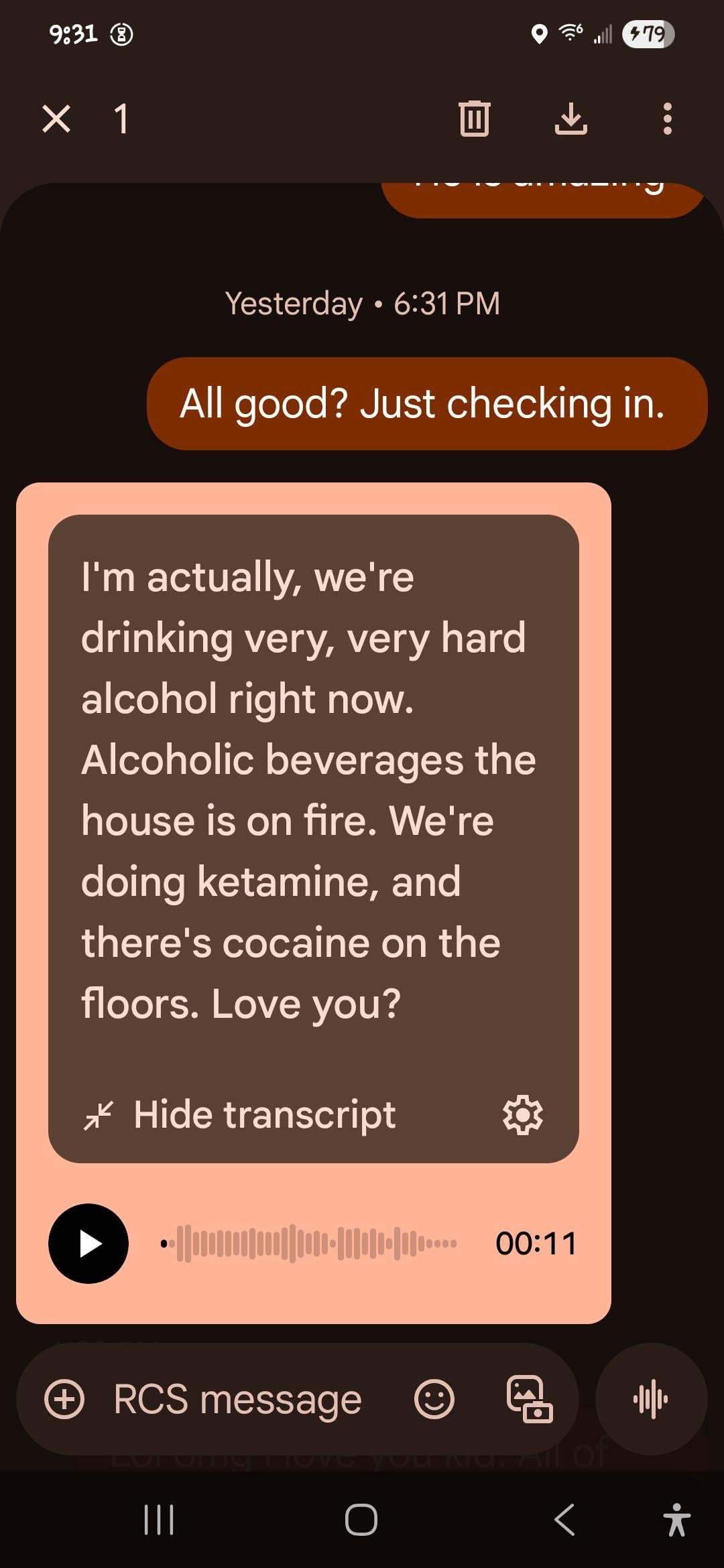Open transcript settings gear
The height and width of the screenshot is (1568, 724).
523,1115
